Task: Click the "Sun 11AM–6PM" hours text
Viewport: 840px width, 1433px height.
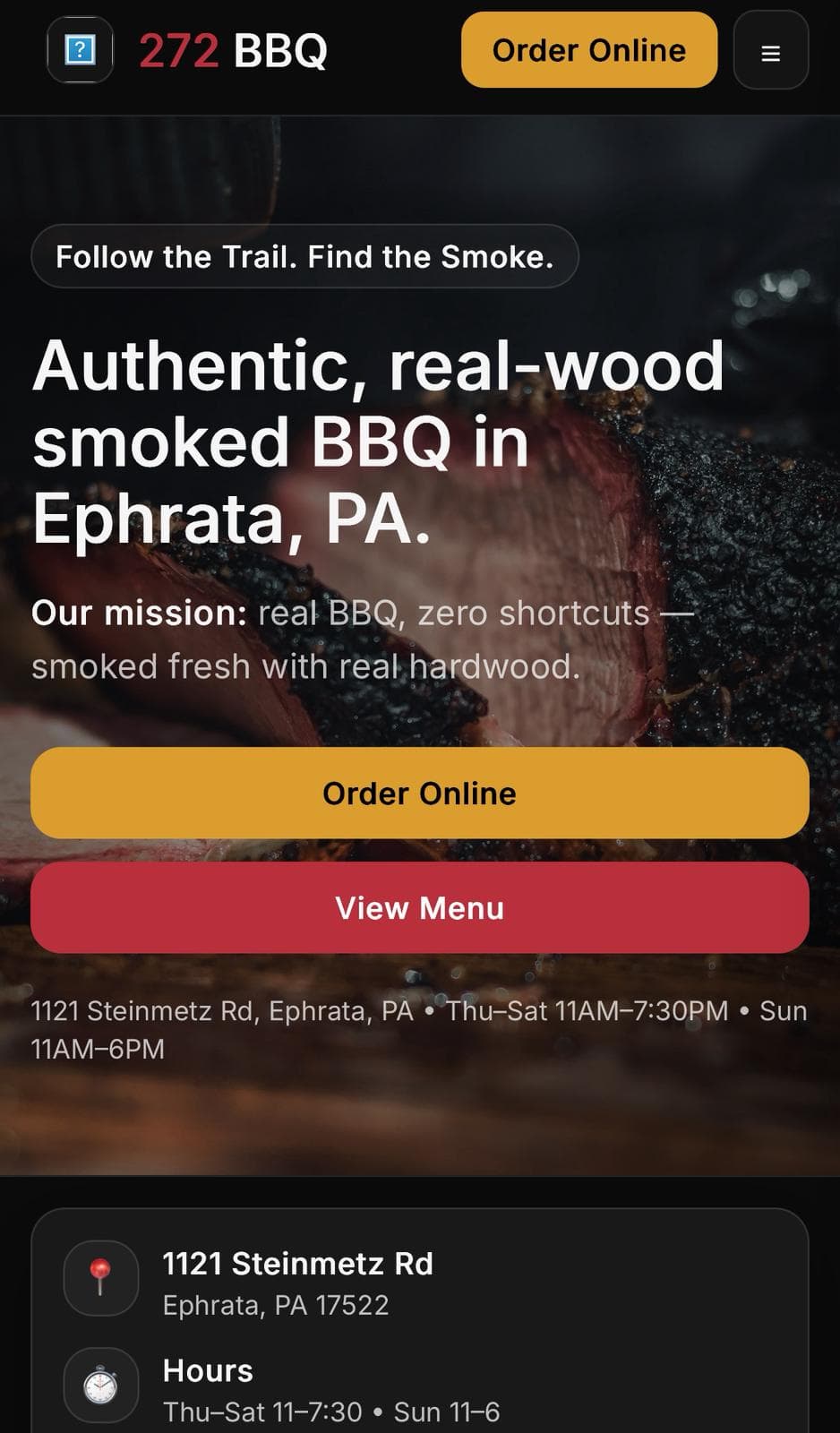Action: click(x=97, y=1048)
